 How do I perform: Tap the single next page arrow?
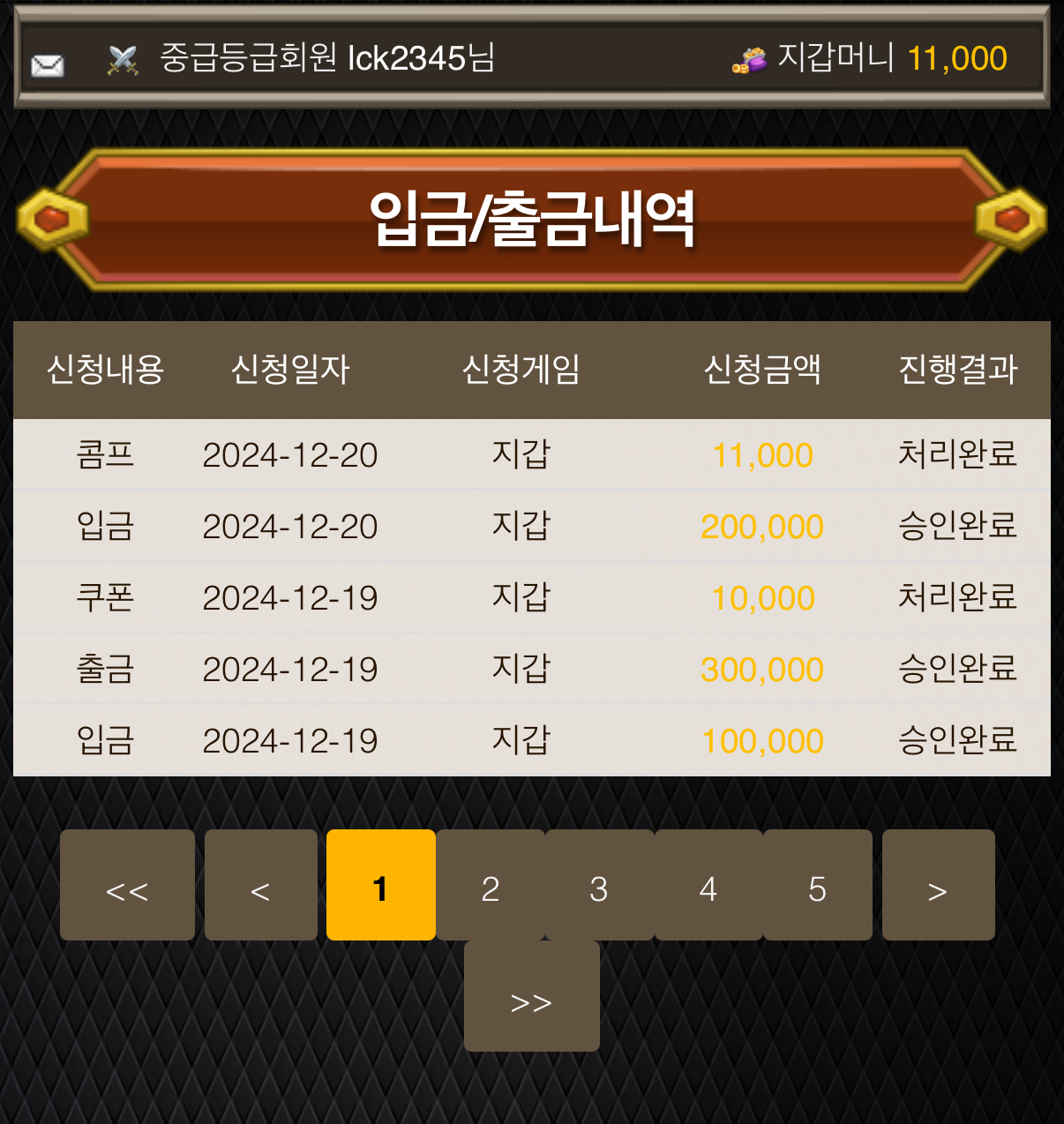[938, 886]
